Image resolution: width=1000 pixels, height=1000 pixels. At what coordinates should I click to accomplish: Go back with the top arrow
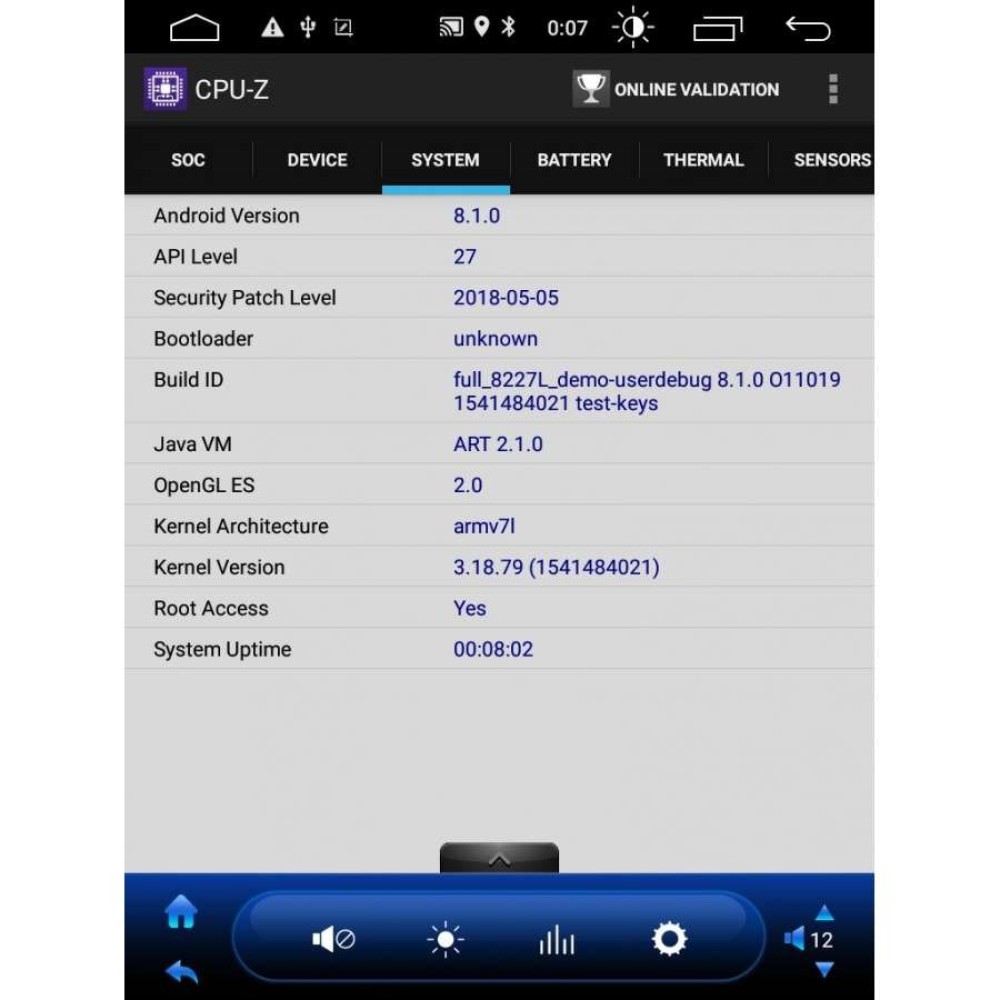pyautogui.click(x=808, y=29)
